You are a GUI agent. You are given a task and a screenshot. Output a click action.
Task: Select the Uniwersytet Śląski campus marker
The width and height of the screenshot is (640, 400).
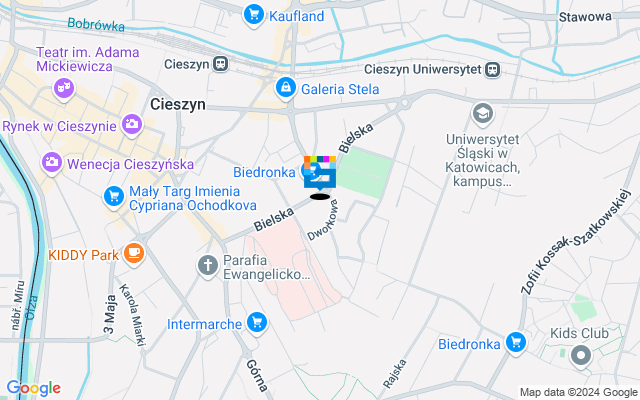pyautogui.click(x=483, y=114)
